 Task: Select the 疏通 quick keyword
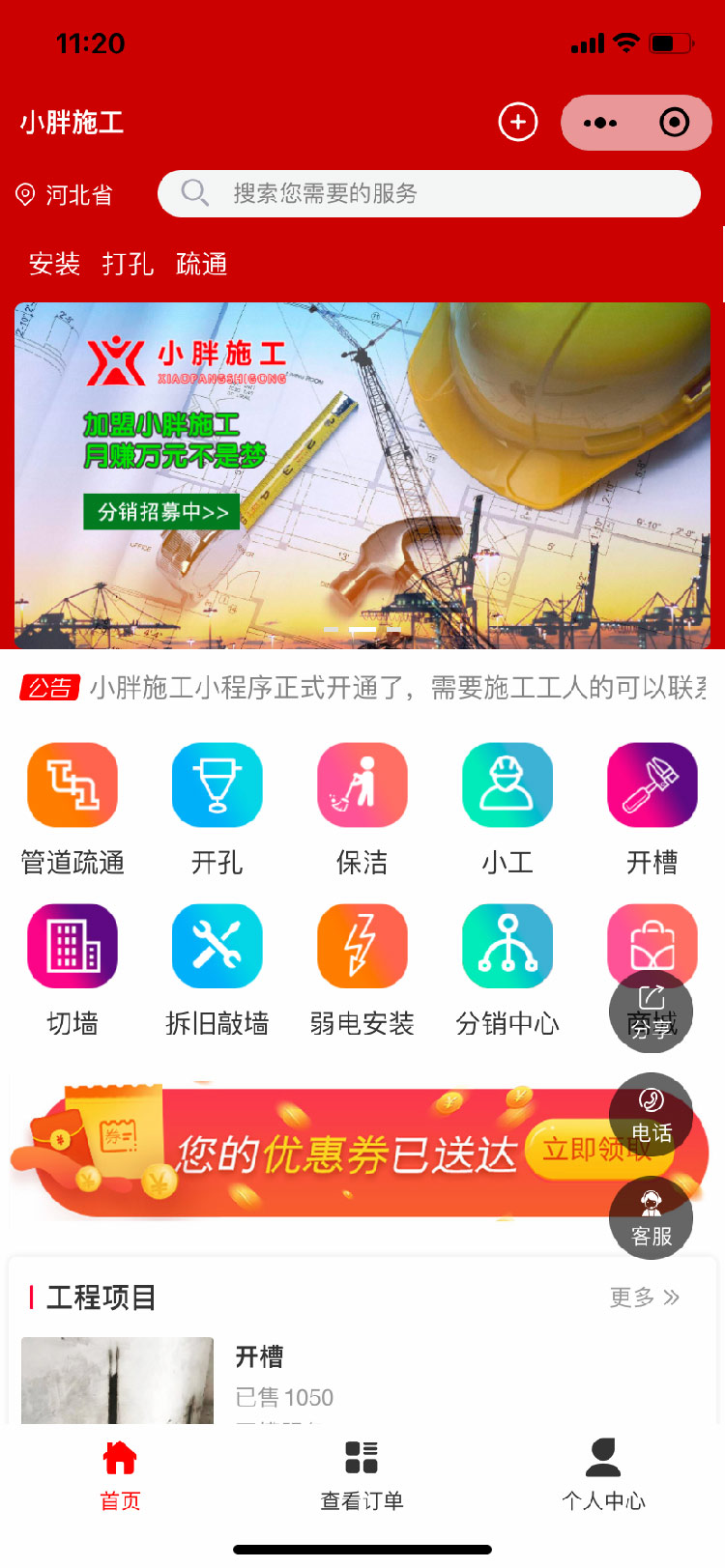(x=202, y=264)
